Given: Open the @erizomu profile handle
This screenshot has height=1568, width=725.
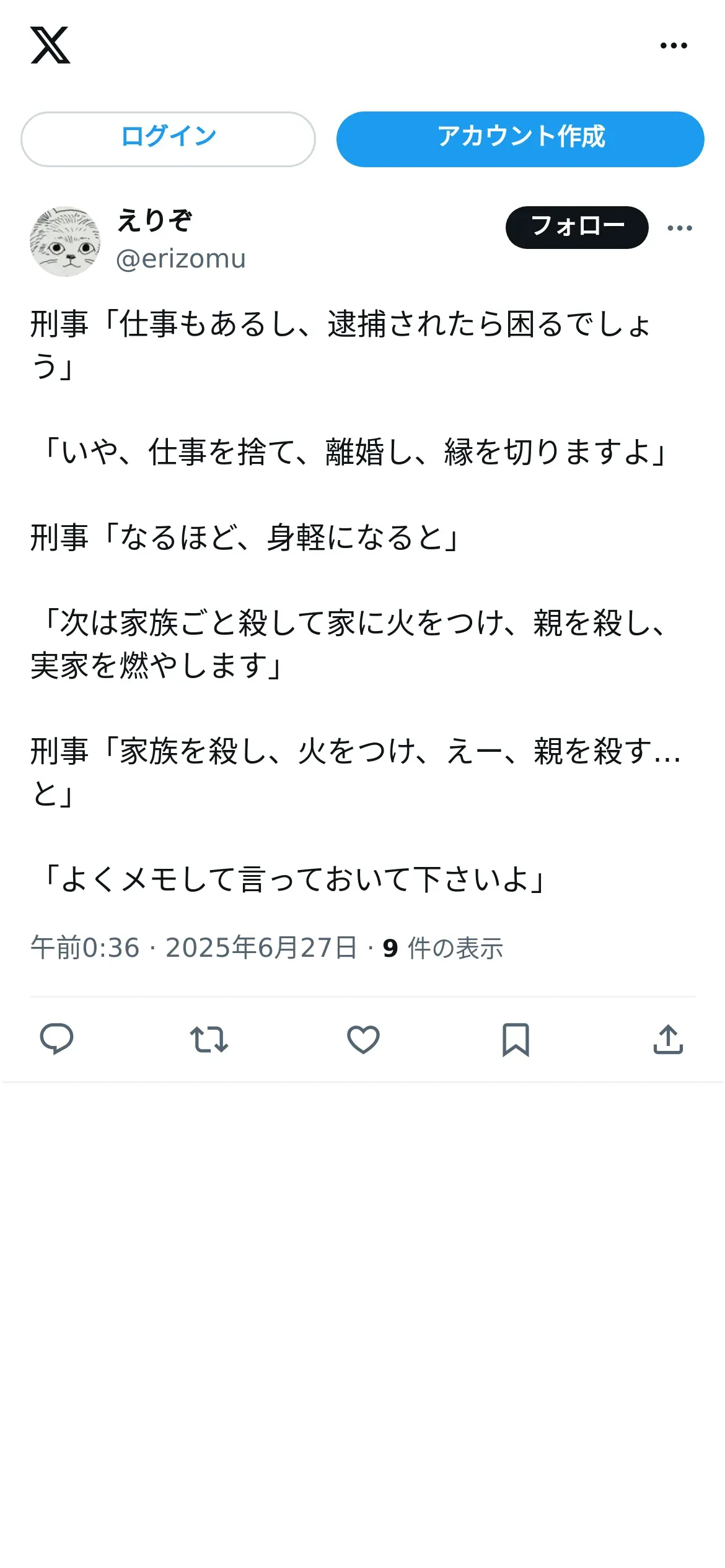Looking at the screenshot, I should [181, 259].
